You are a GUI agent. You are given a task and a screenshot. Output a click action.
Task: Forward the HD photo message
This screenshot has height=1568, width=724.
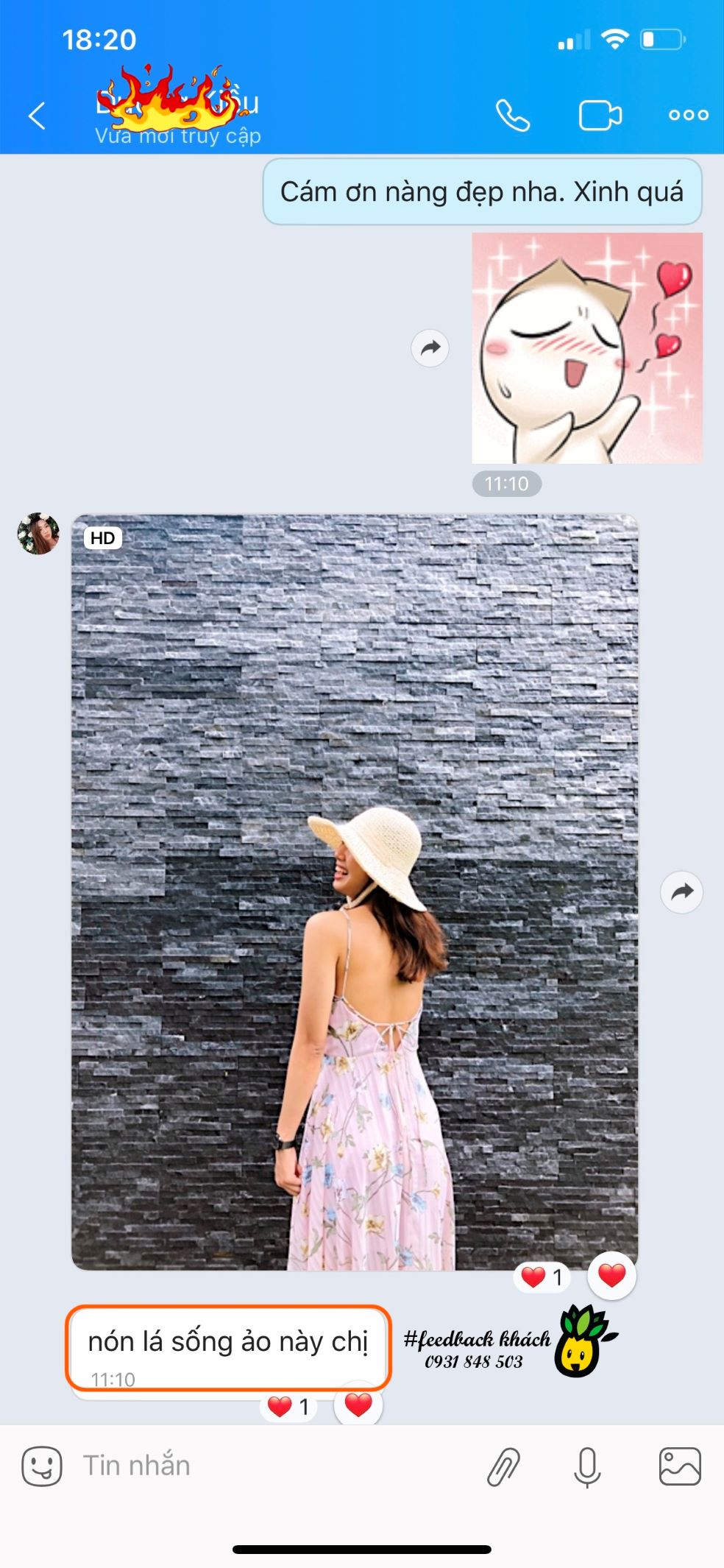[681, 892]
